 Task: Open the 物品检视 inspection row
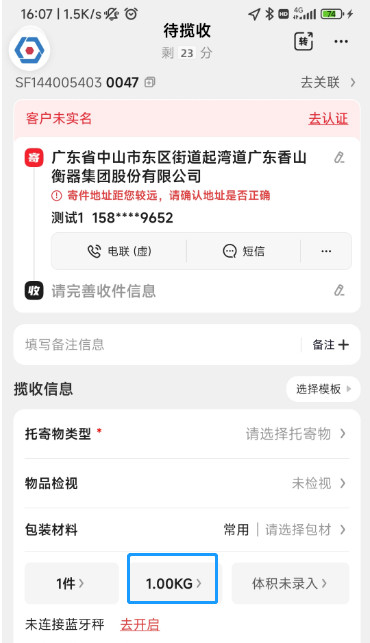(187, 483)
